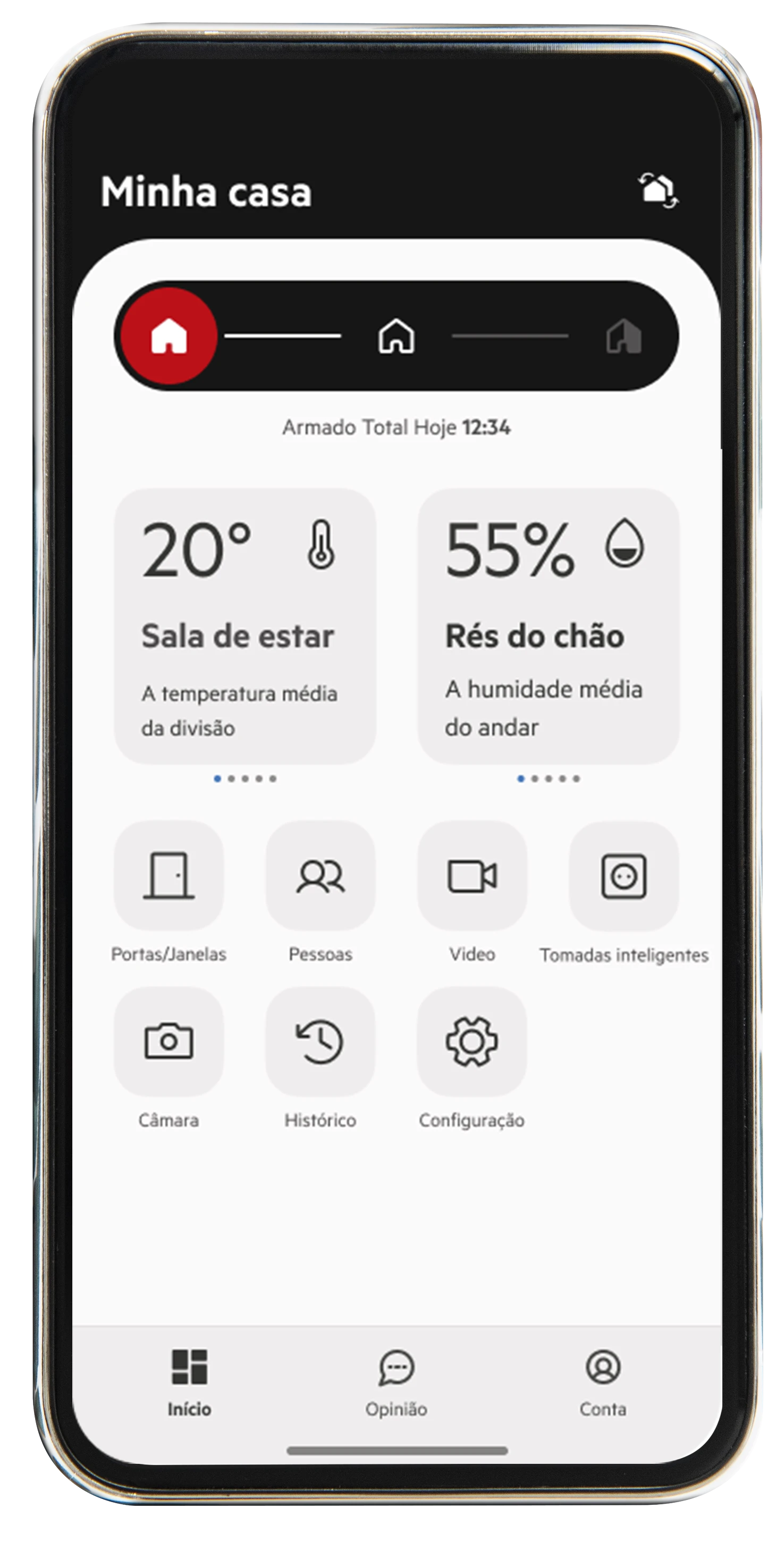Open Portas/Janelas

tap(169, 875)
